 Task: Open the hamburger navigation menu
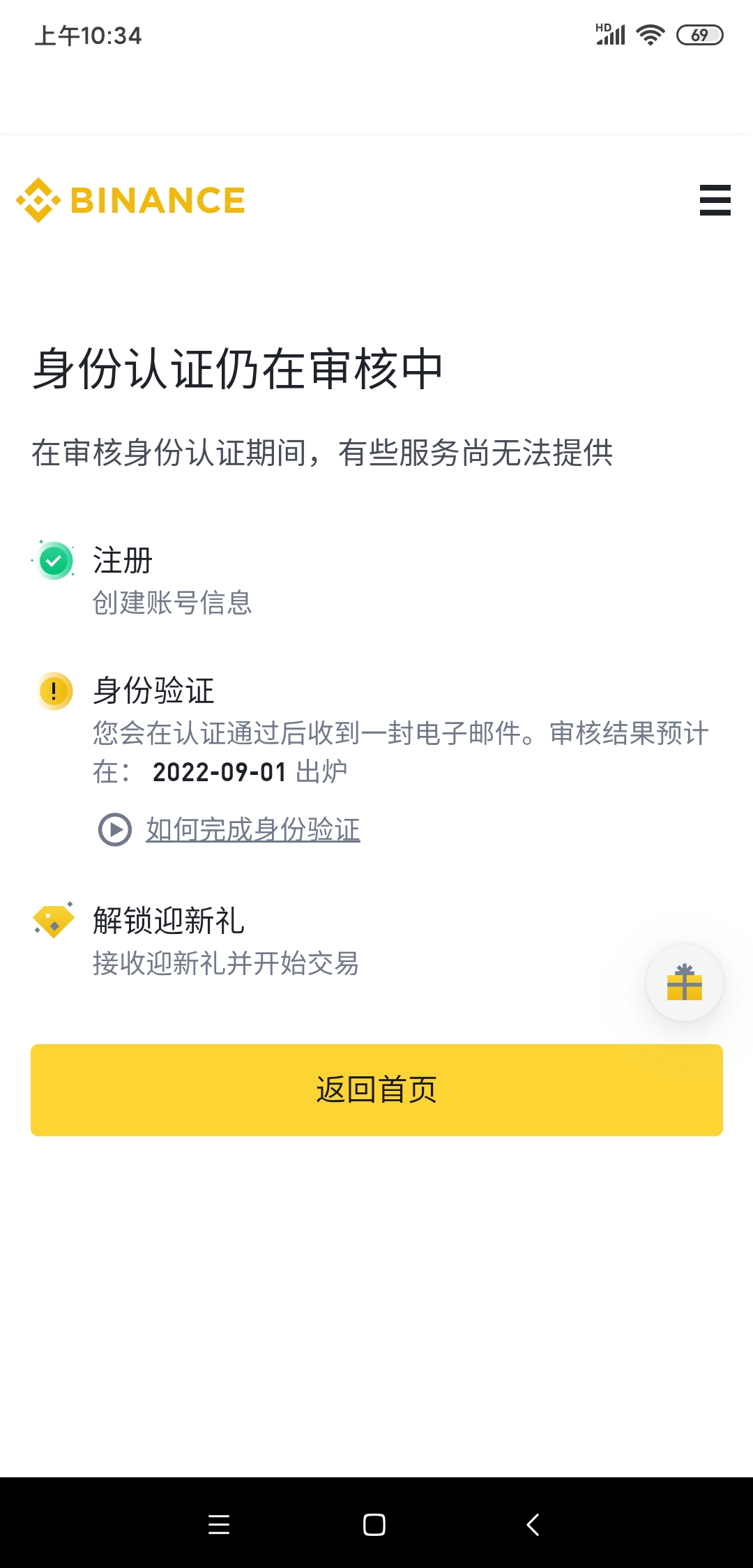coord(715,200)
